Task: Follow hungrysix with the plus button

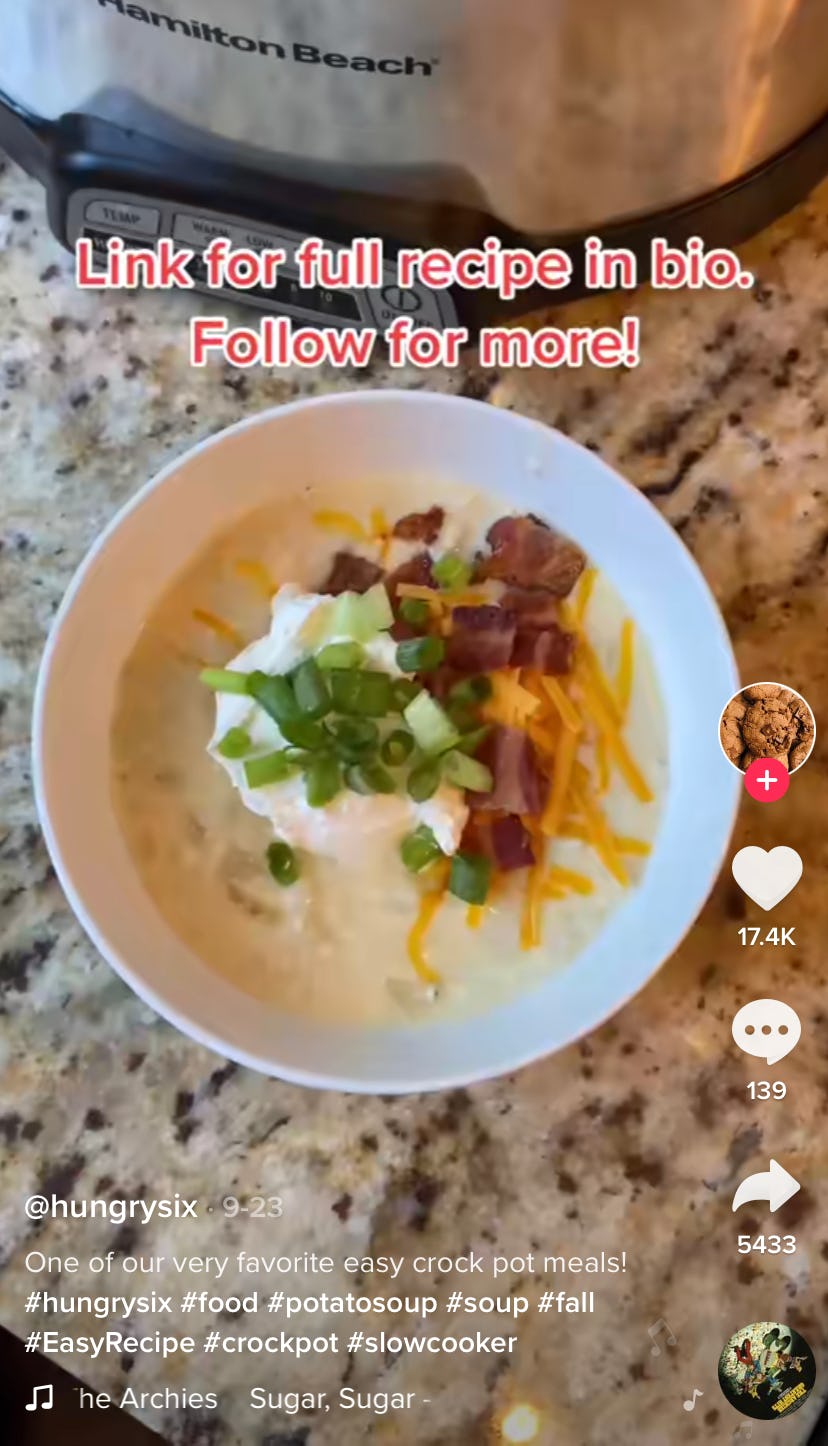Action: pos(766,780)
